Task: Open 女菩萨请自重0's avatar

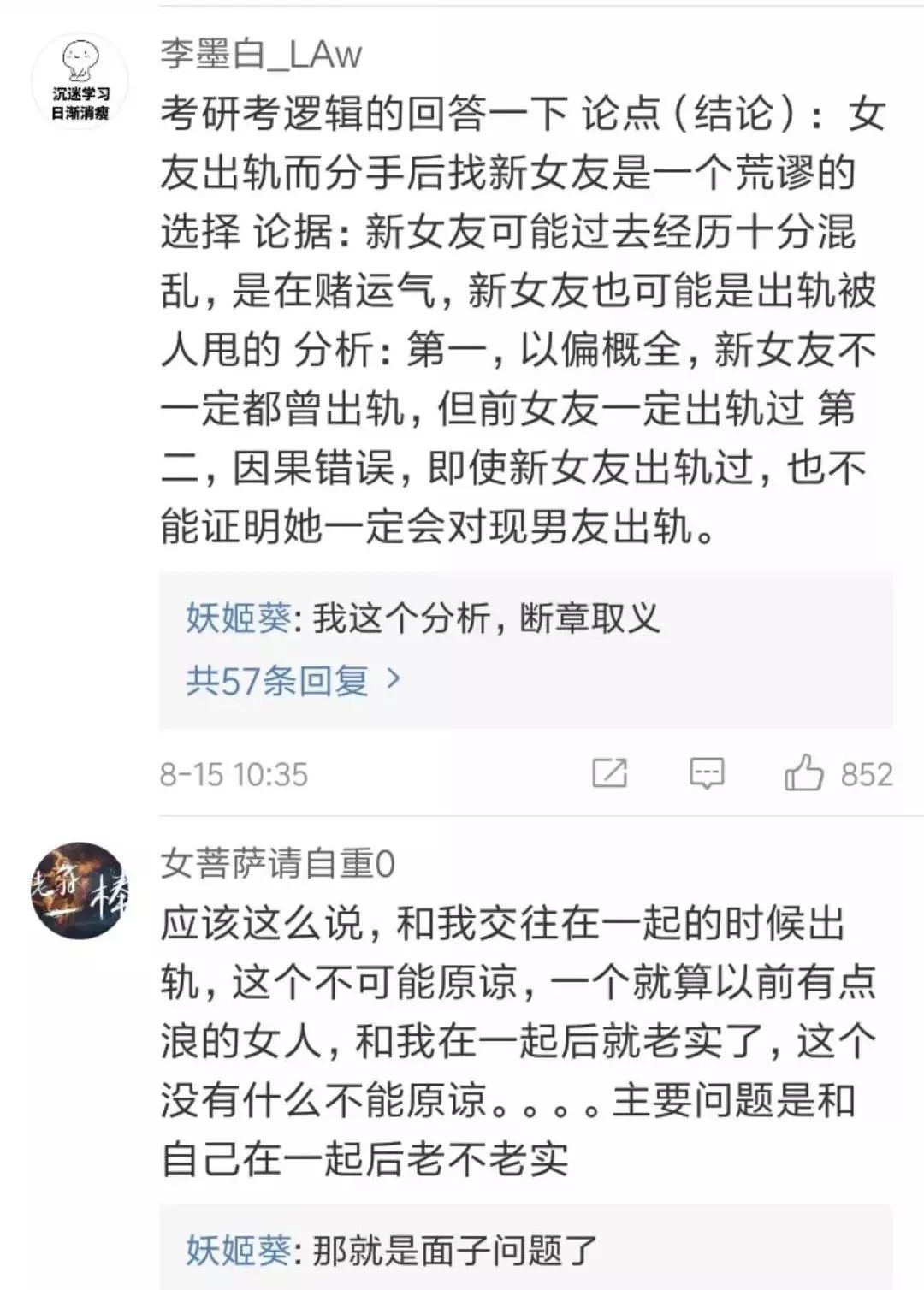Action: [80, 891]
